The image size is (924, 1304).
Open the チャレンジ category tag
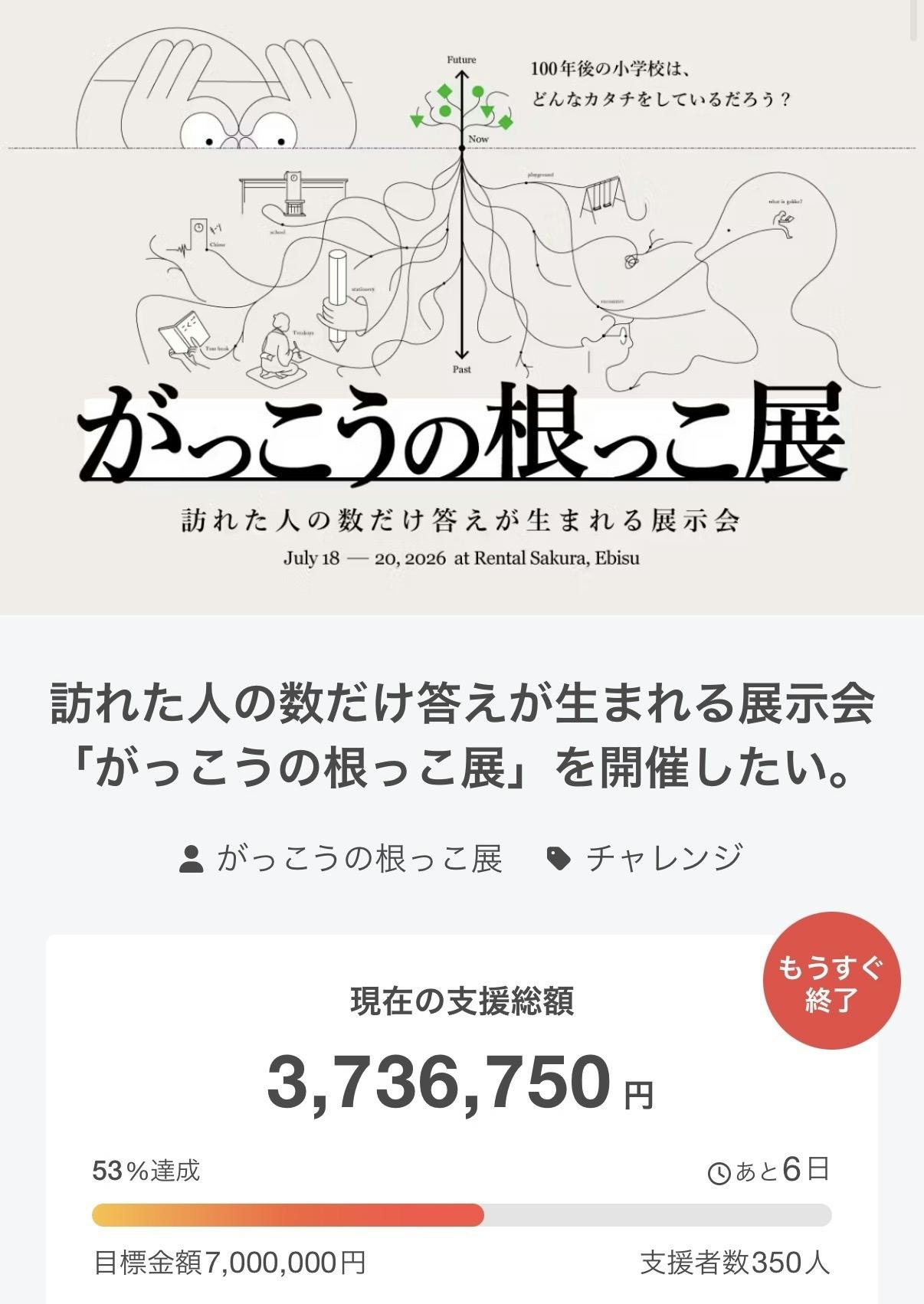pyautogui.click(x=664, y=859)
